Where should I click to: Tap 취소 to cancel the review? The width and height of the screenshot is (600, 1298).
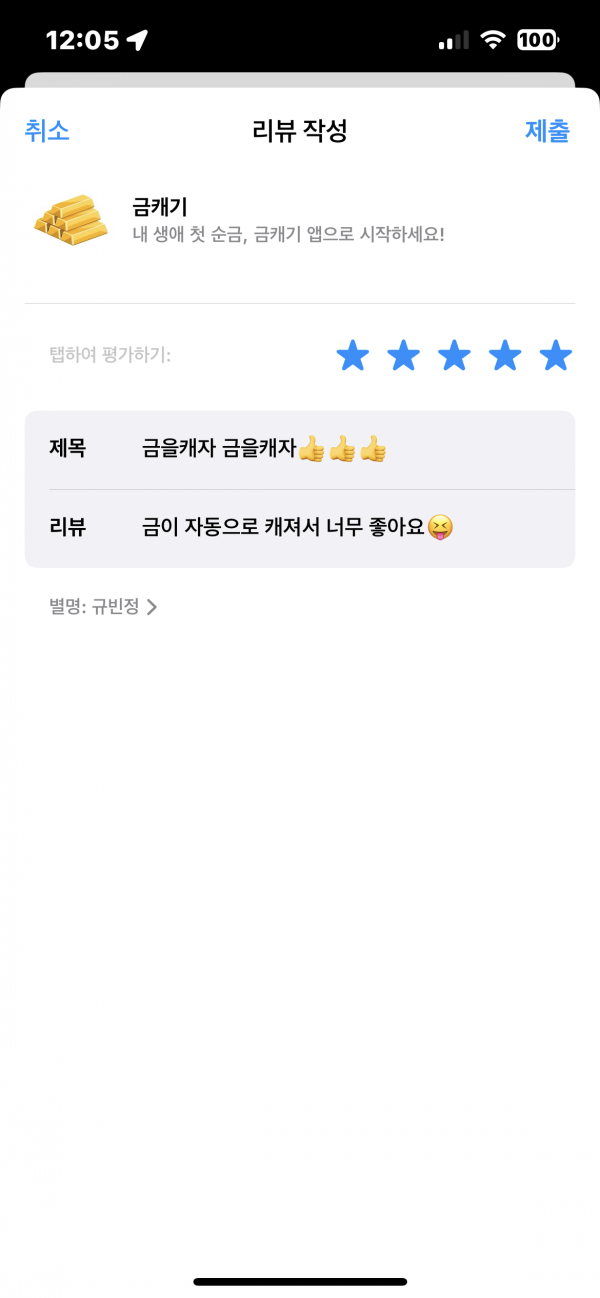(x=47, y=131)
